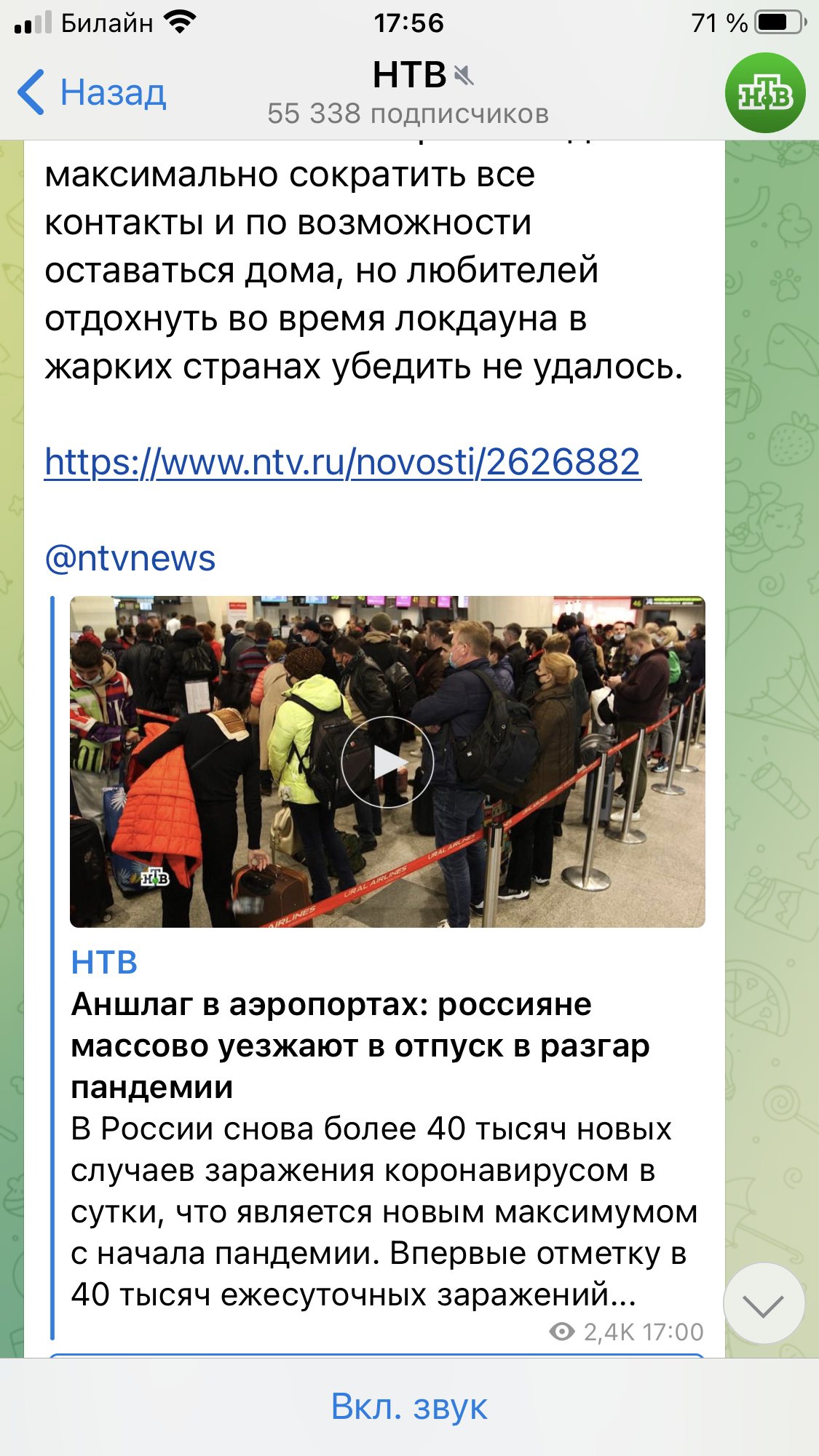
Task: Jump to latest messages with down arrow
Action: (x=764, y=1304)
